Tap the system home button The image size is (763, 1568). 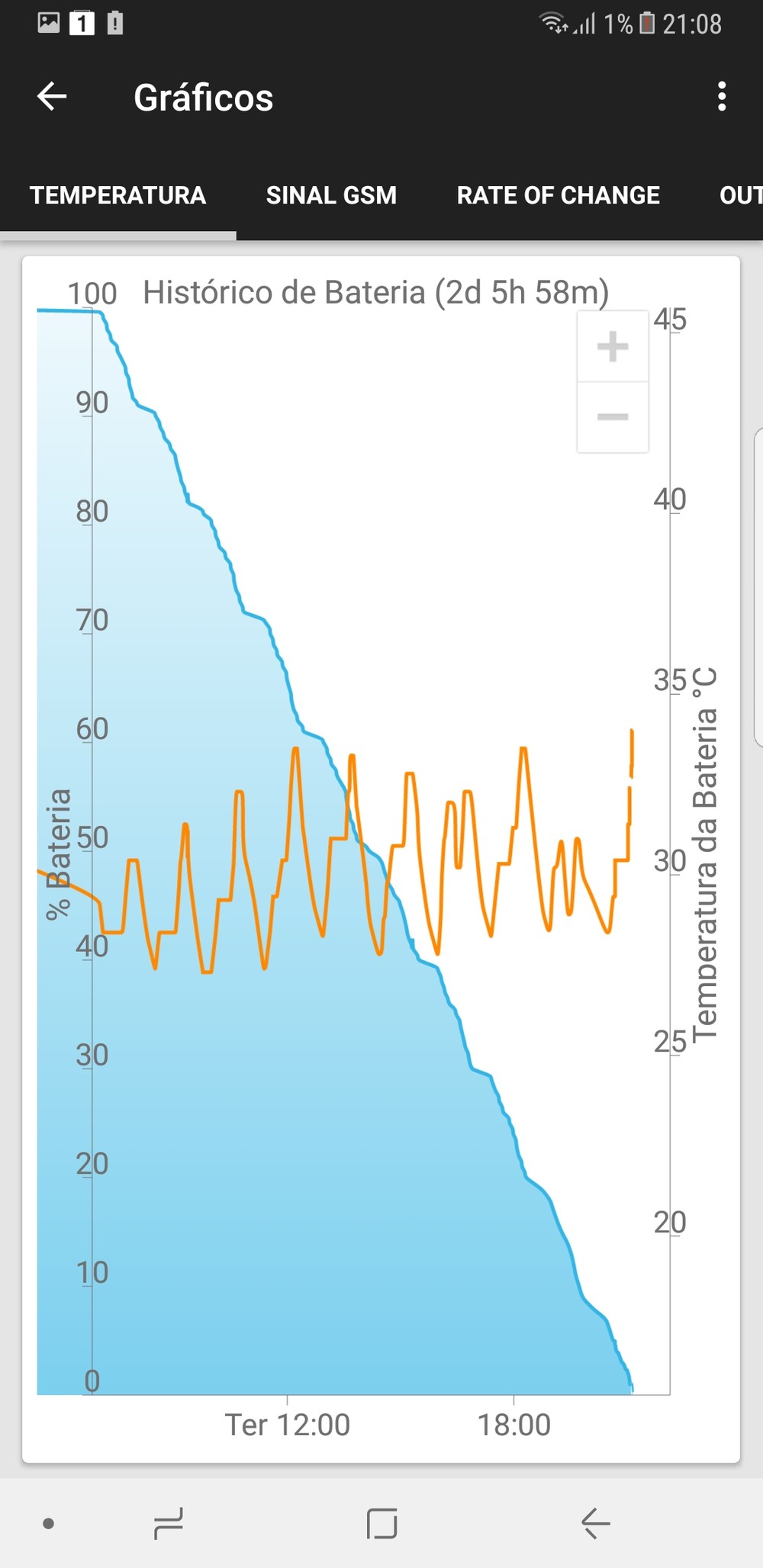pyautogui.click(x=381, y=1523)
